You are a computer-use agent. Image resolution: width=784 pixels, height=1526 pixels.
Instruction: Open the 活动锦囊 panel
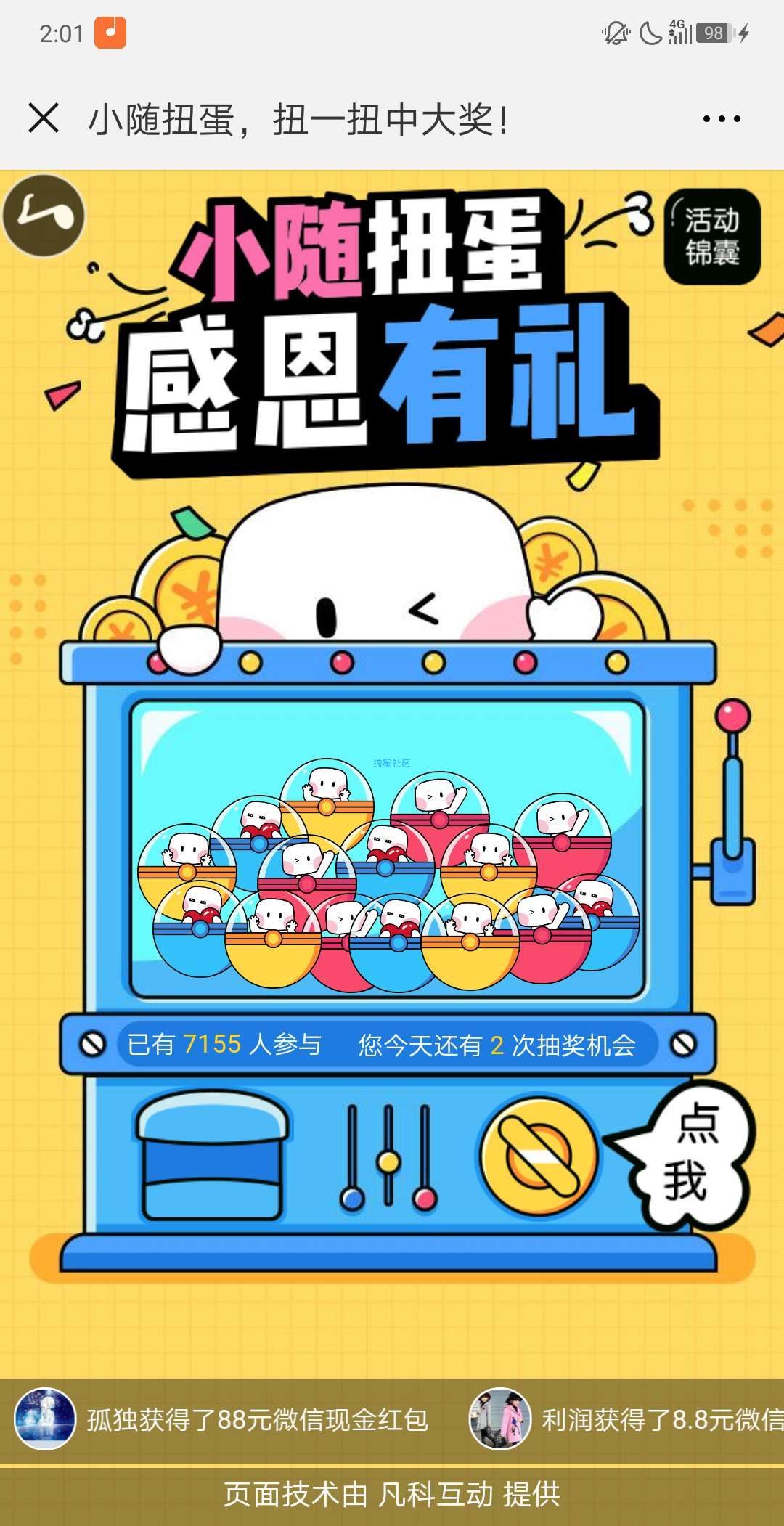(712, 237)
